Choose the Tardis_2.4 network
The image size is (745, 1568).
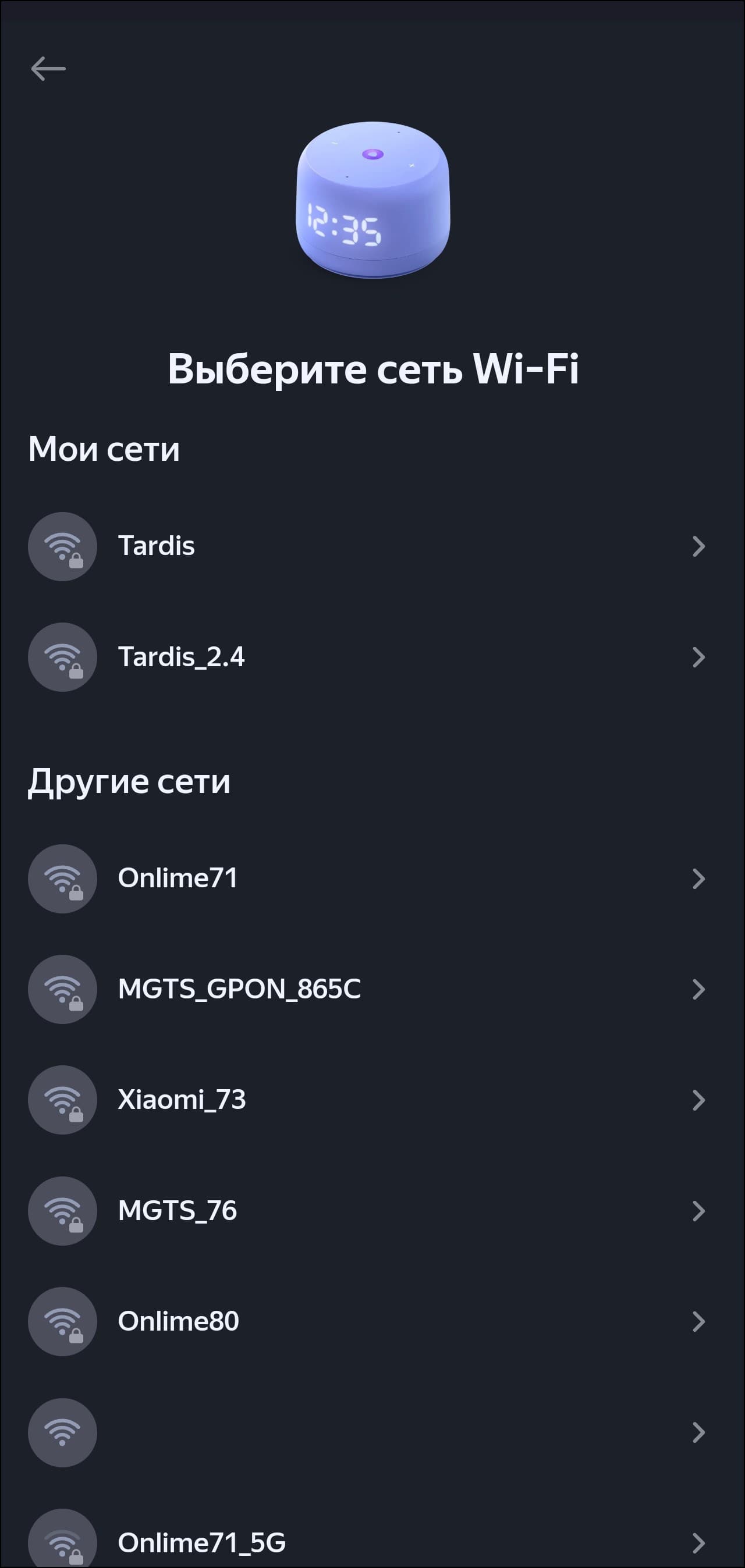coord(371,657)
